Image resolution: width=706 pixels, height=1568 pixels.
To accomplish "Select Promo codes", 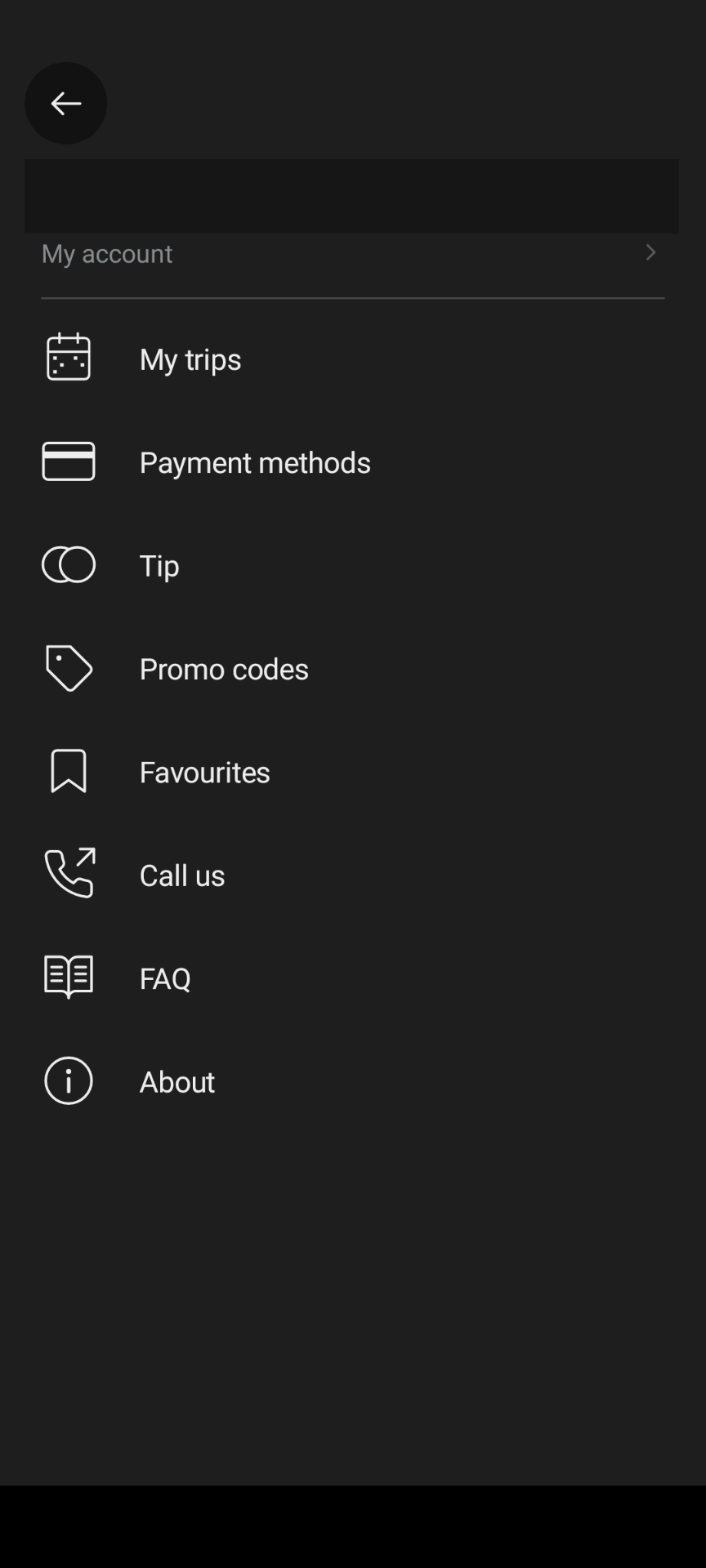I will click(x=353, y=669).
